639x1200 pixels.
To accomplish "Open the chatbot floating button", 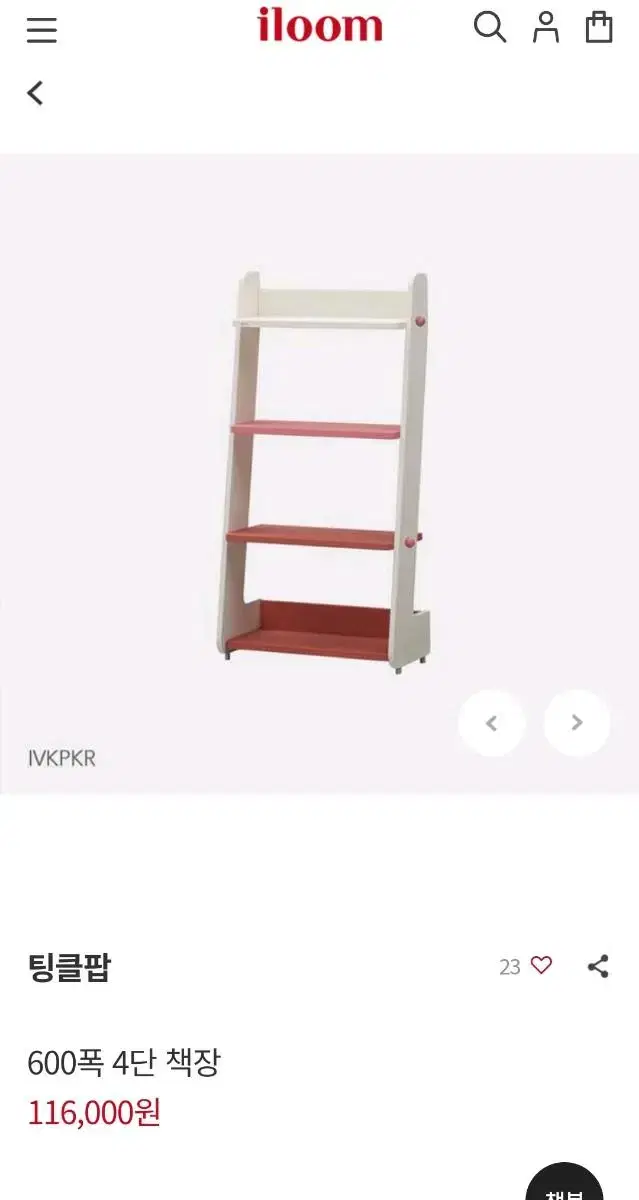I will coord(565,1181).
